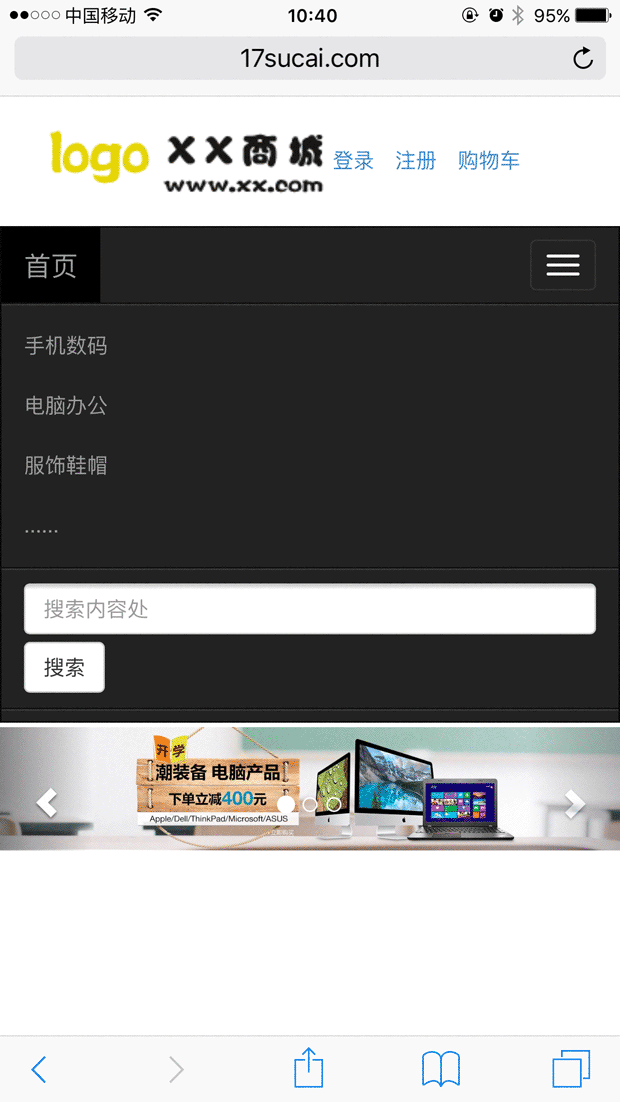The image size is (620, 1102).
Task: Reload the page in Safari
Action: pyautogui.click(x=583, y=59)
